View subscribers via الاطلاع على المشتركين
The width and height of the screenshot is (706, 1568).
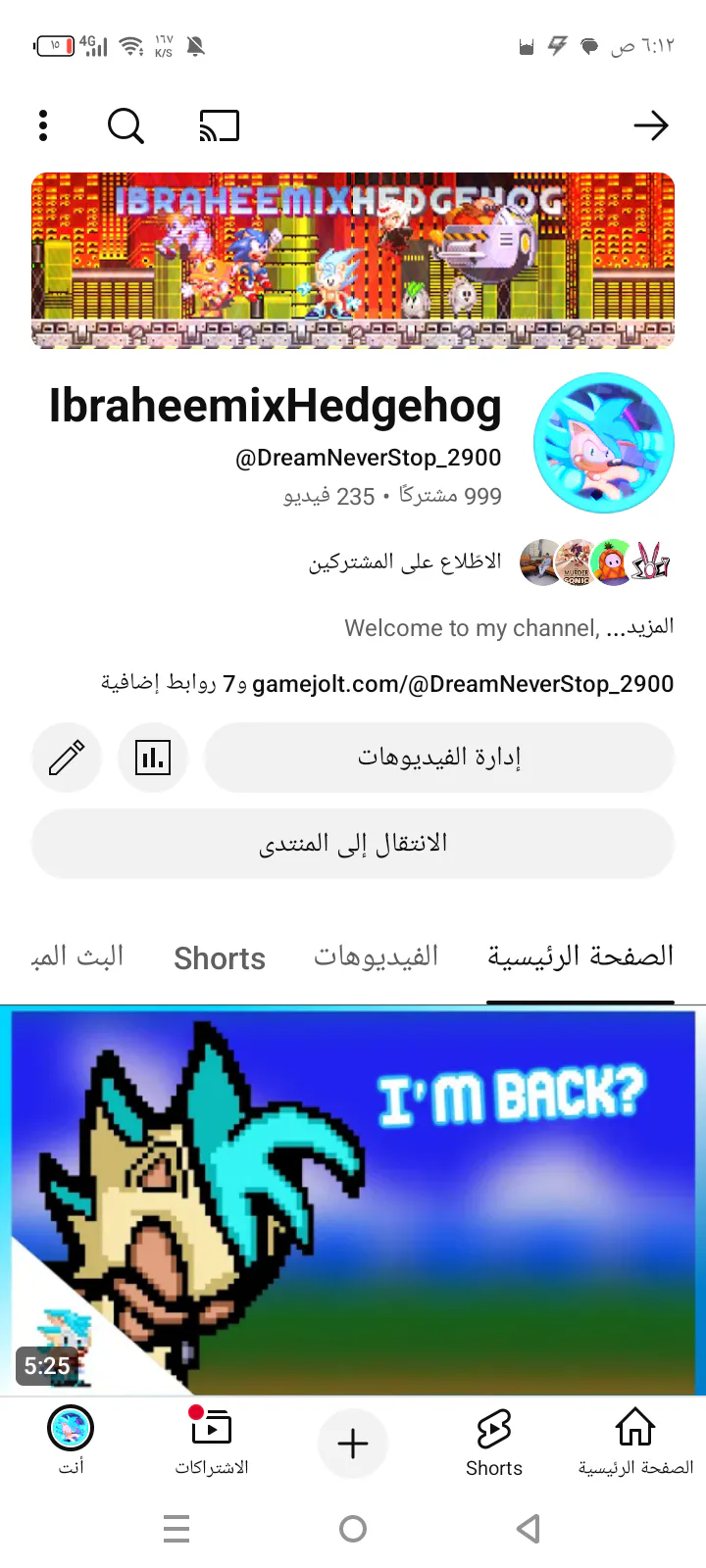click(405, 562)
